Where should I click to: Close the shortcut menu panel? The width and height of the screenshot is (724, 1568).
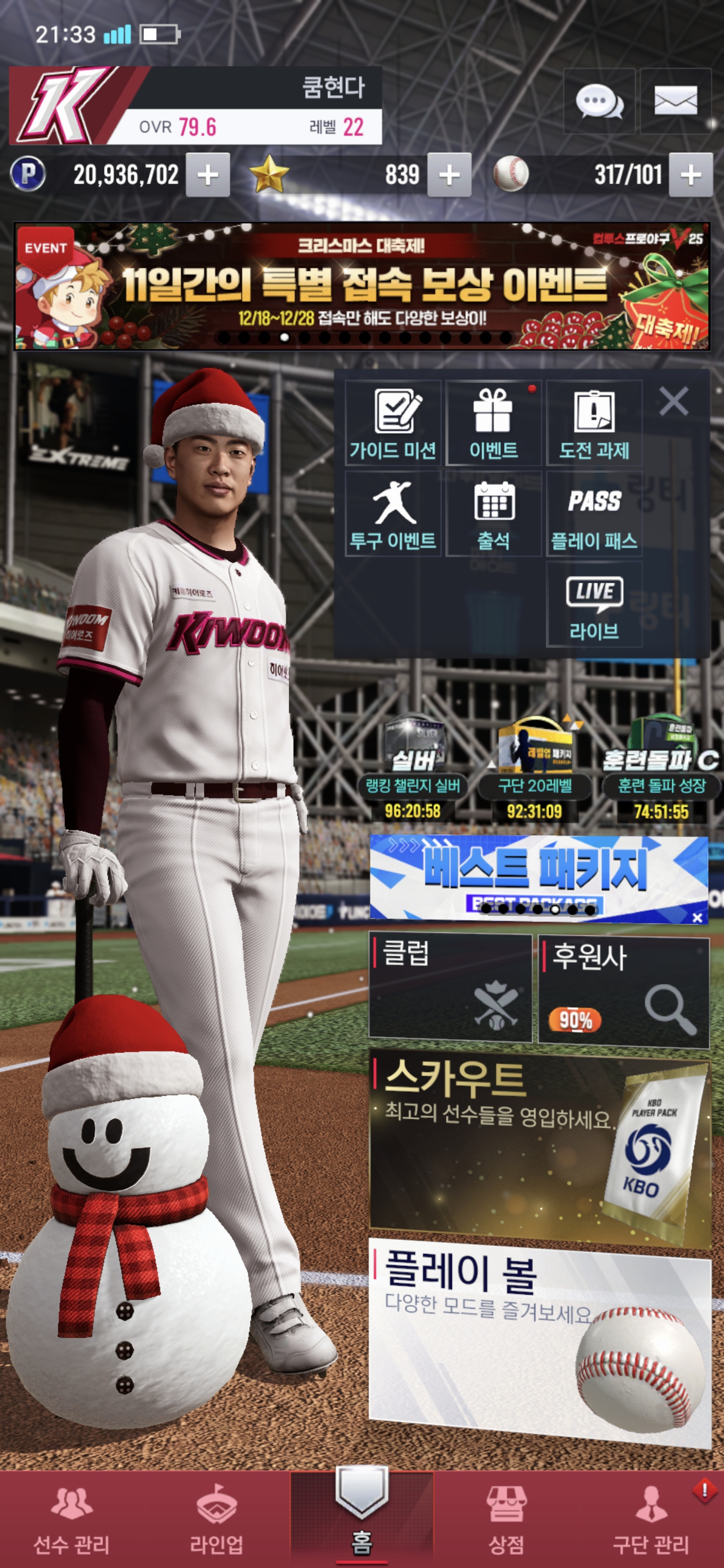pos(673,402)
